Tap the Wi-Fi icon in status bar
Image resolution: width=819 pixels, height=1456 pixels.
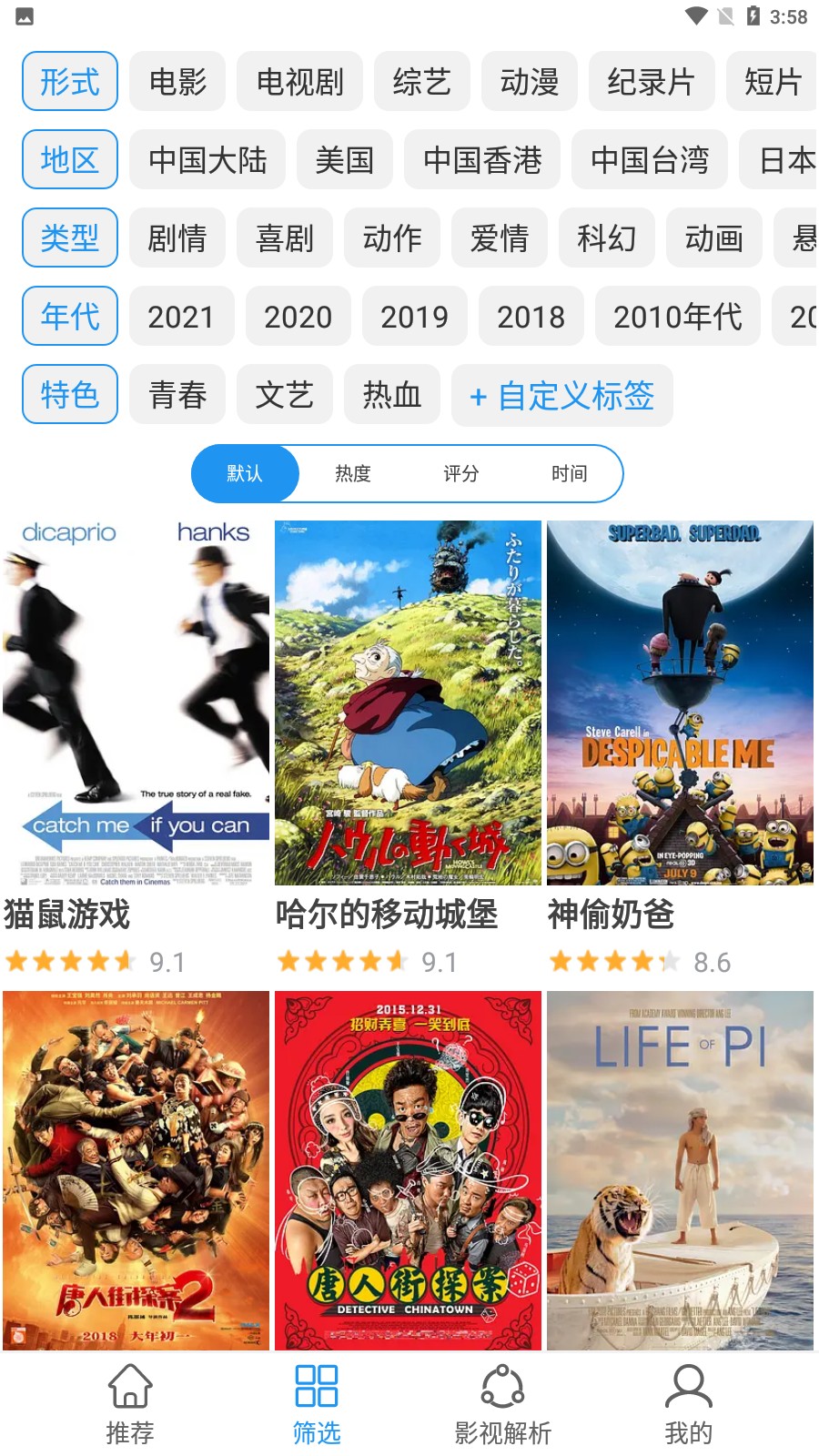click(695, 15)
